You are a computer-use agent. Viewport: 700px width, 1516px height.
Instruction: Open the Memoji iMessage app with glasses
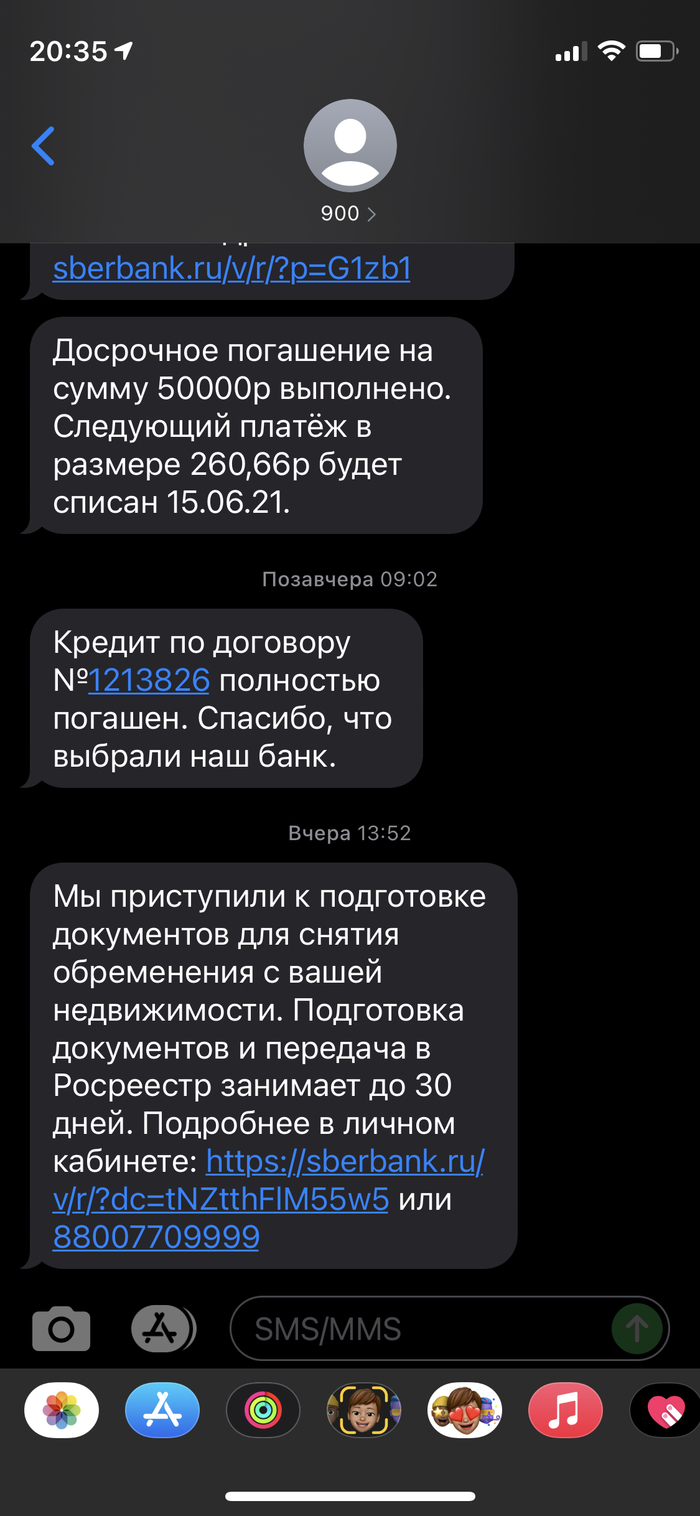tap(363, 1410)
